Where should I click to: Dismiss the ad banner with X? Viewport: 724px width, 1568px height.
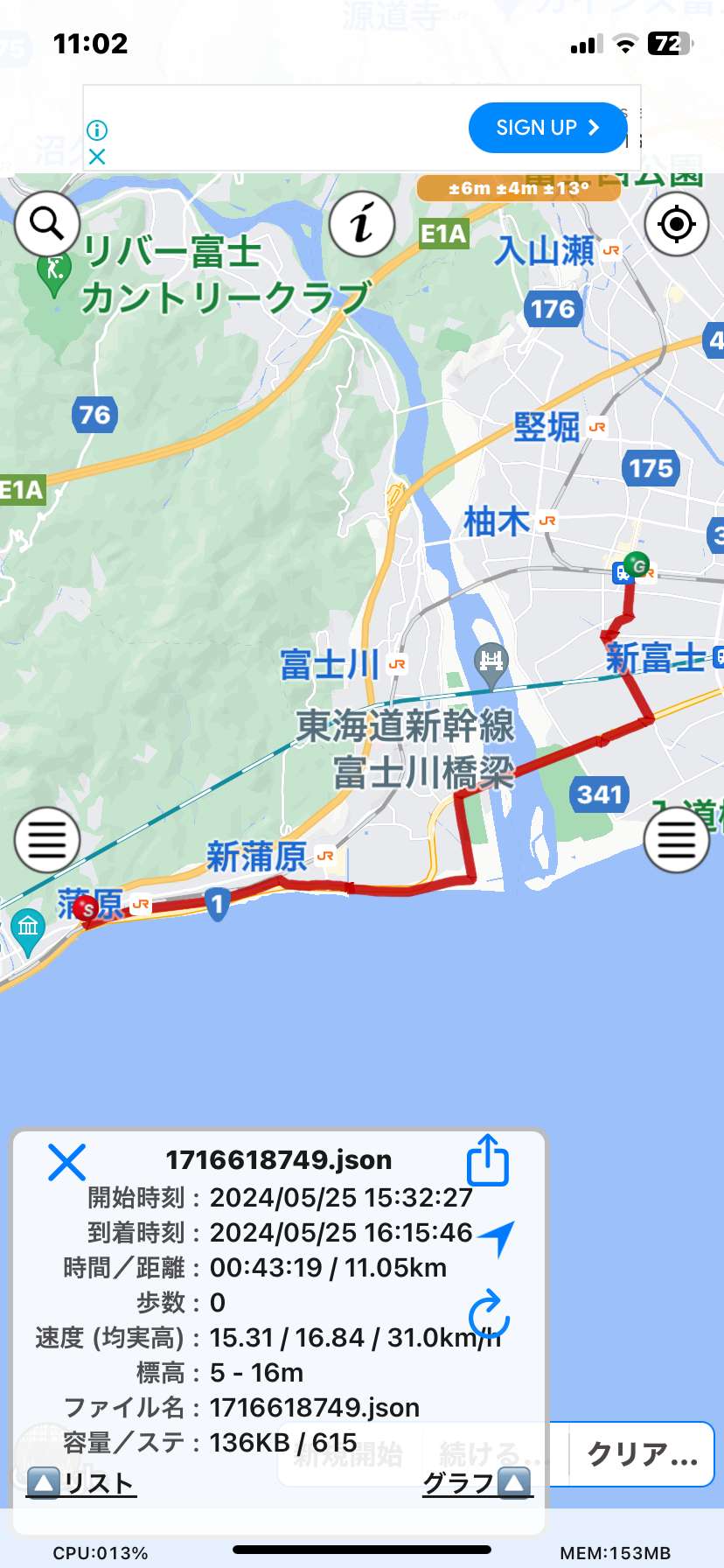click(x=97, y=157)
